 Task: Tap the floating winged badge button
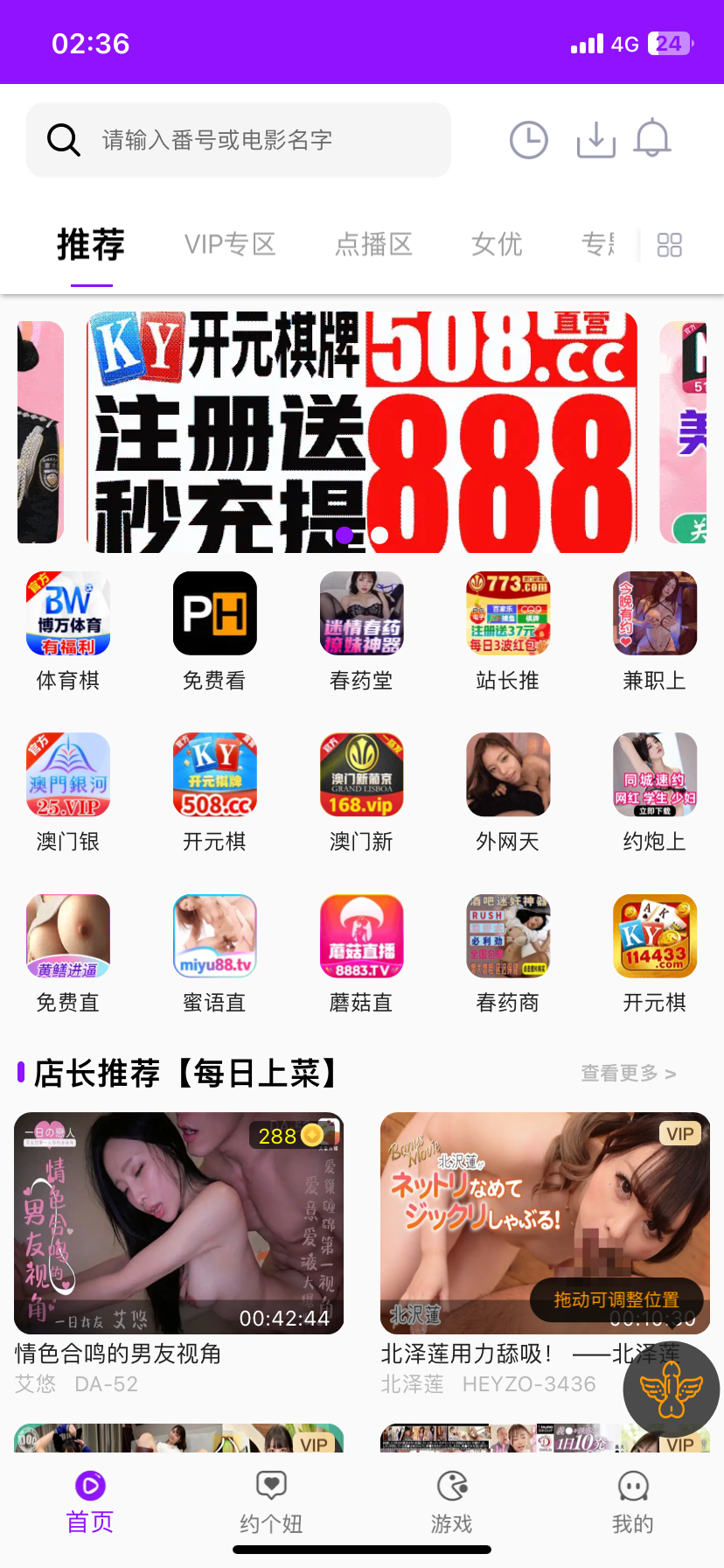point(671,1389)
